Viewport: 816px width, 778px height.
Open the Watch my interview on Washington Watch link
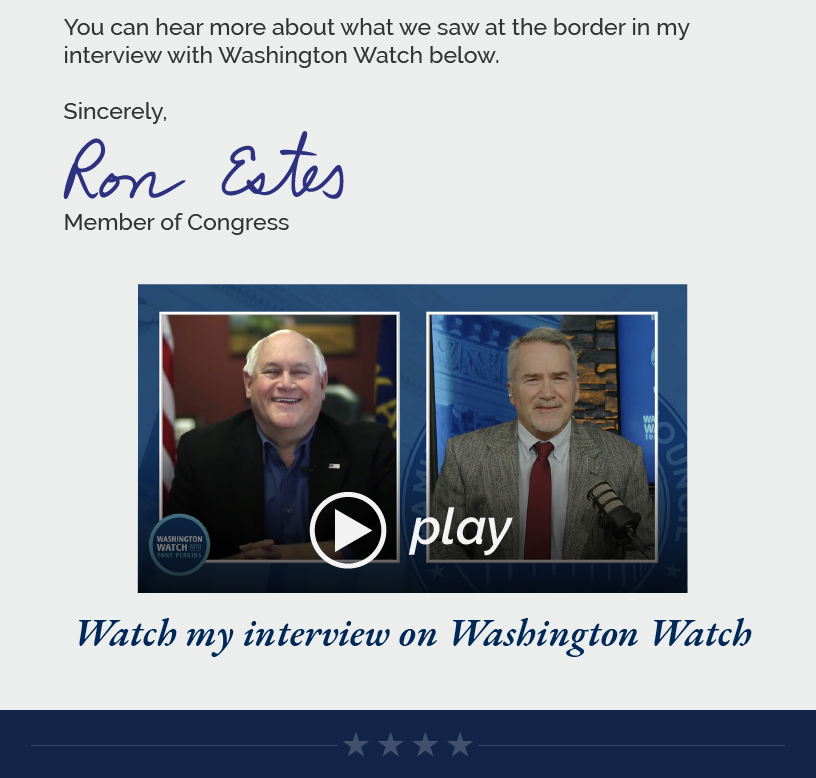[413, 634]
